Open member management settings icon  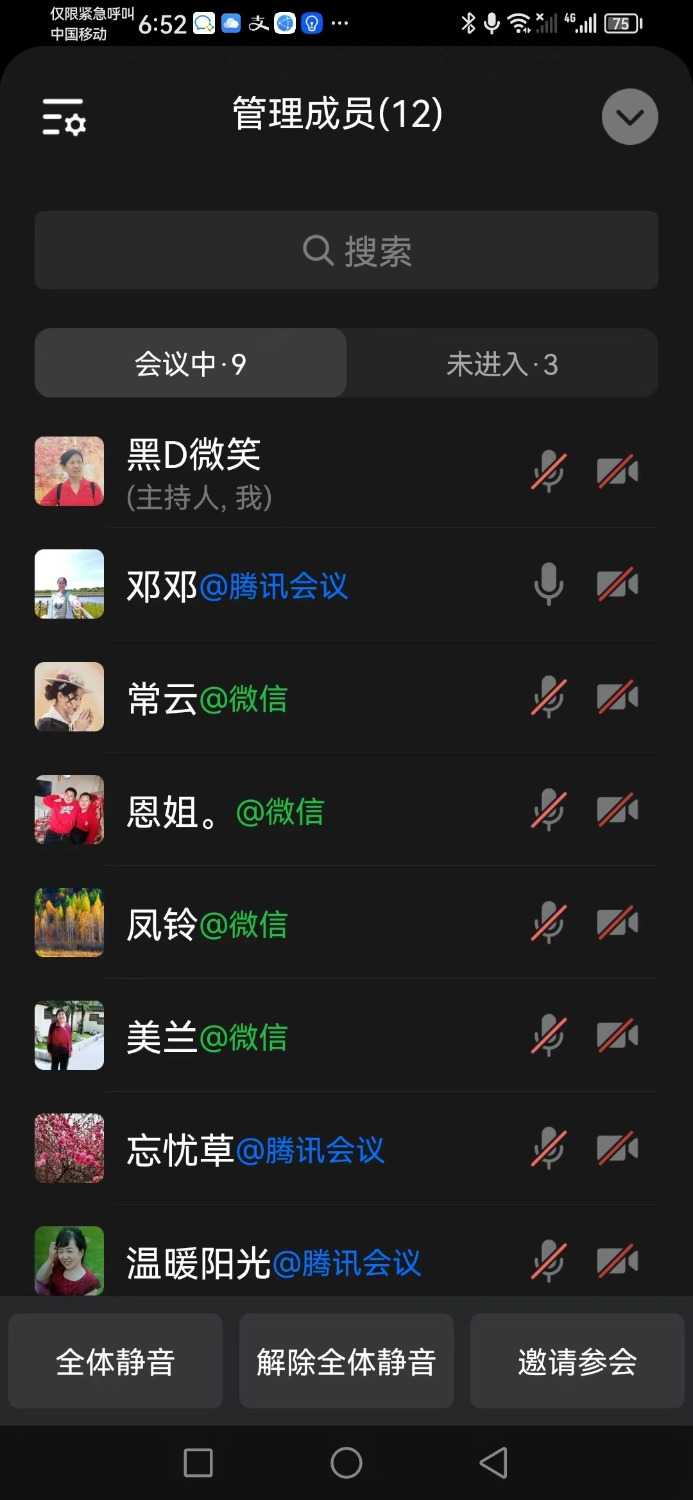click(x=64, y=117)
